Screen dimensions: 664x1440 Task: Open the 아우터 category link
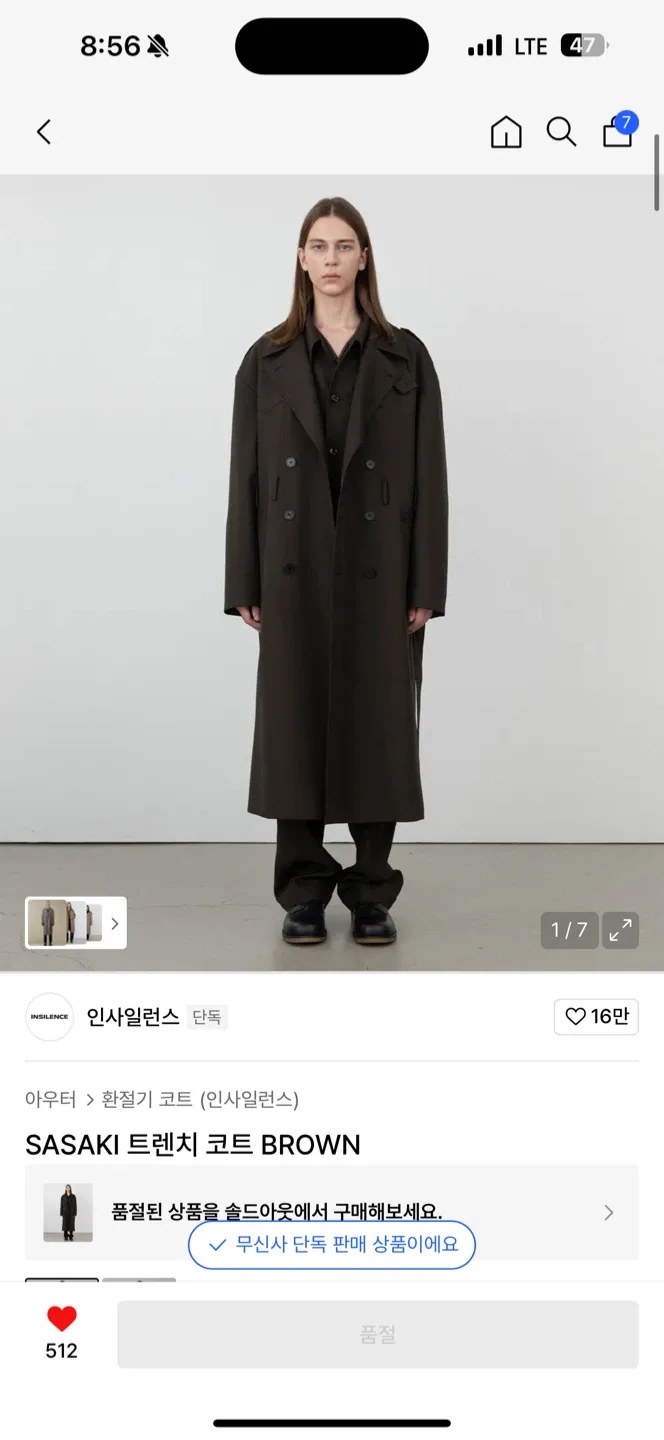(x=51, y=1099)
